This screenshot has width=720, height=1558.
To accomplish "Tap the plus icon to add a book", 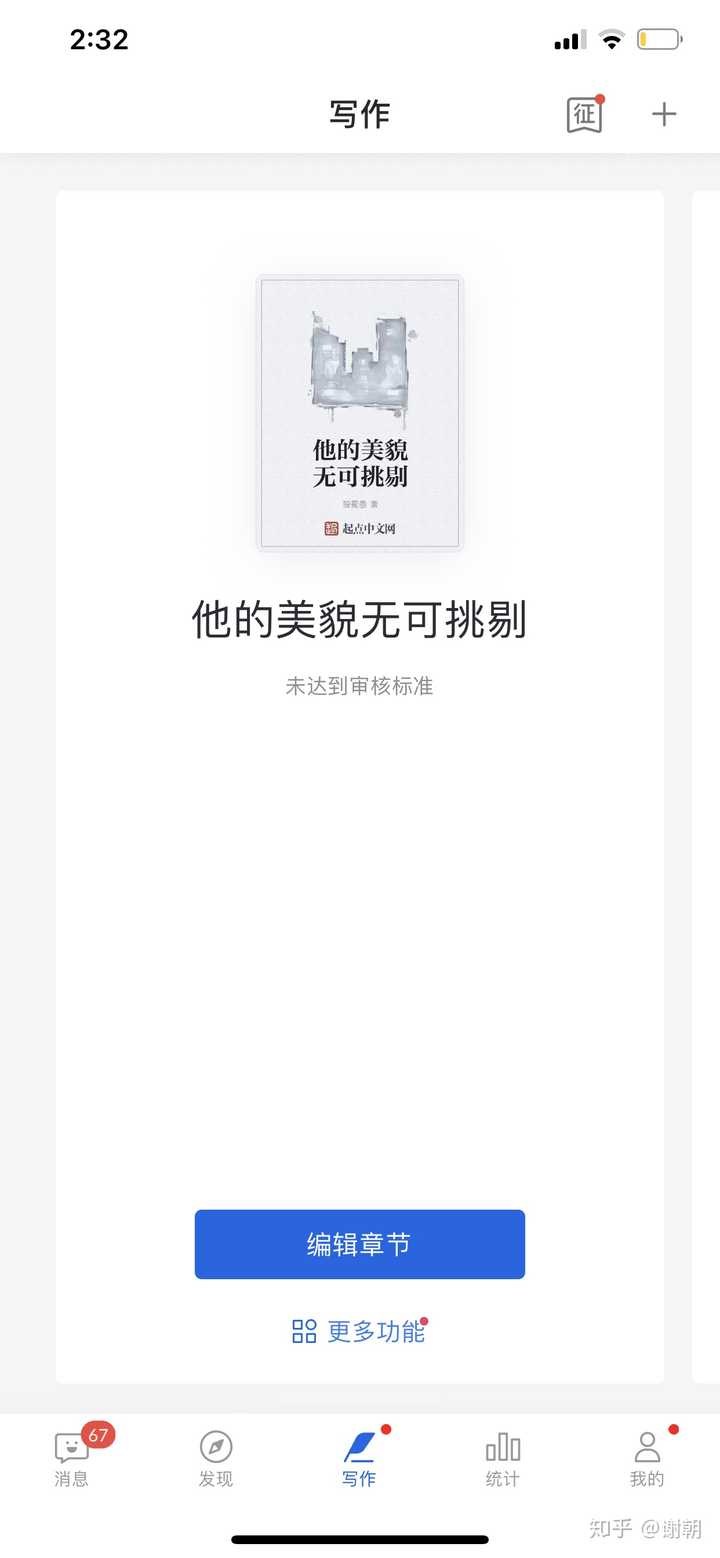I will coord(664,115).
